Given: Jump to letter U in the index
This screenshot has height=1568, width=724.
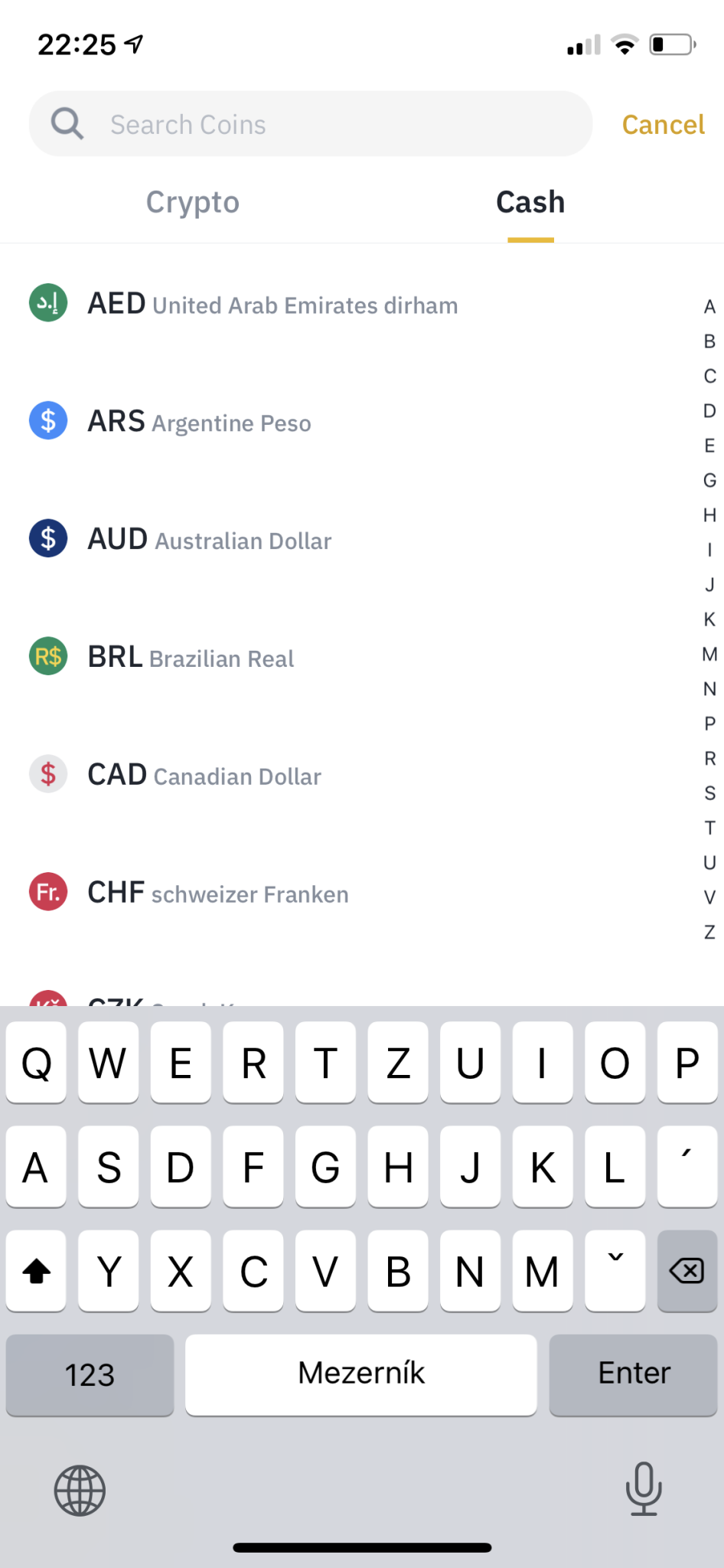Looking at the screenshot, I should click(709, 863).
